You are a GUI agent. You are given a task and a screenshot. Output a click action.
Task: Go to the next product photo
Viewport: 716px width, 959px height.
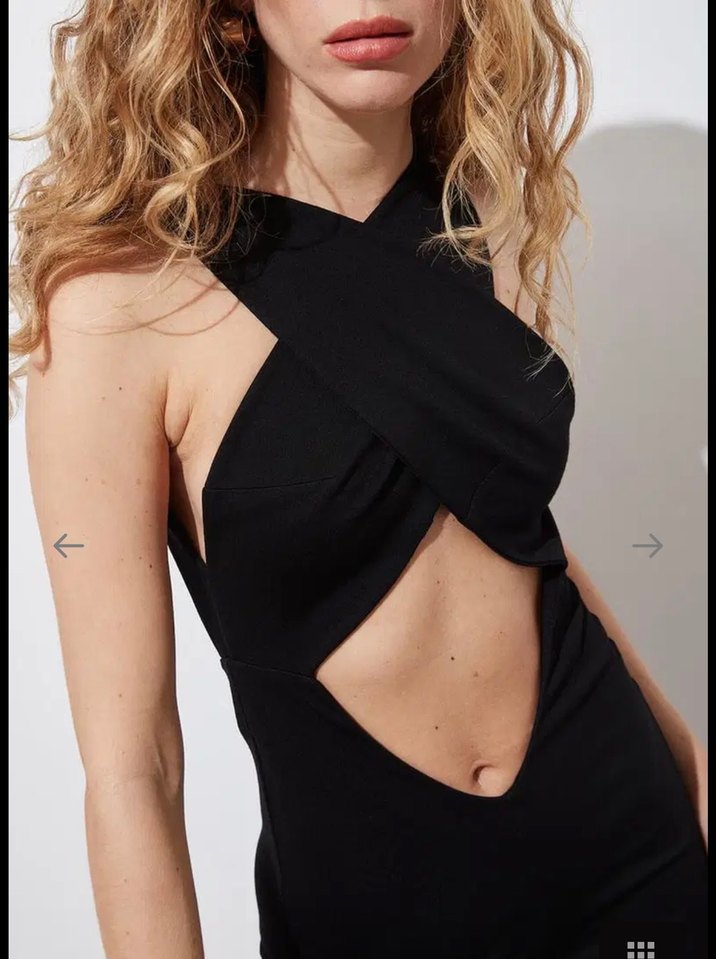(x=647, y=545)
